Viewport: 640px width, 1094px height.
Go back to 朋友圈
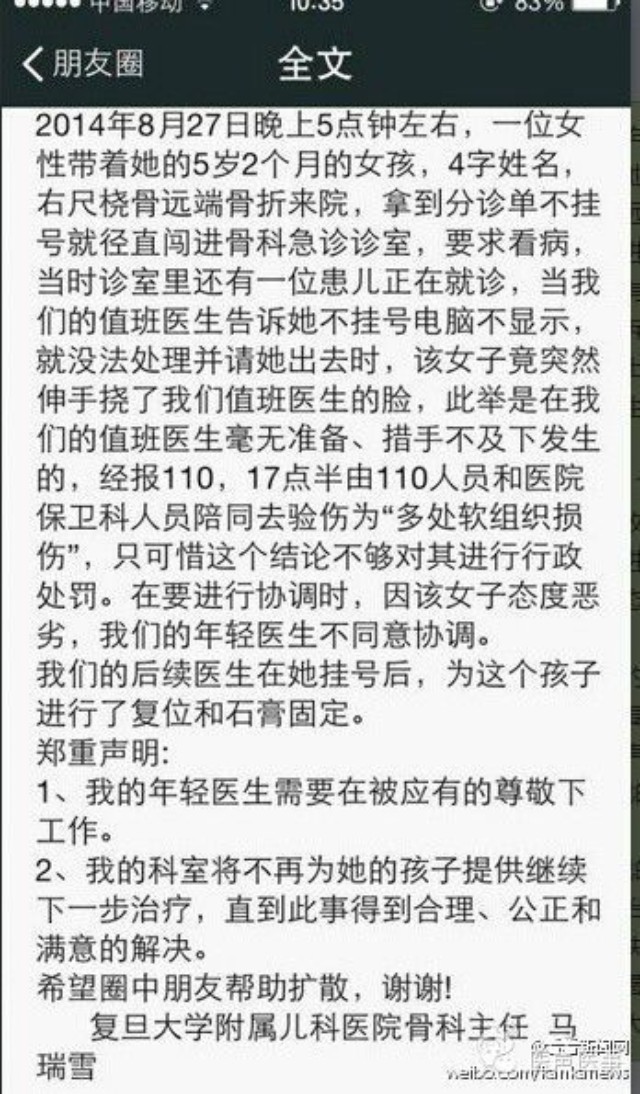82,64
